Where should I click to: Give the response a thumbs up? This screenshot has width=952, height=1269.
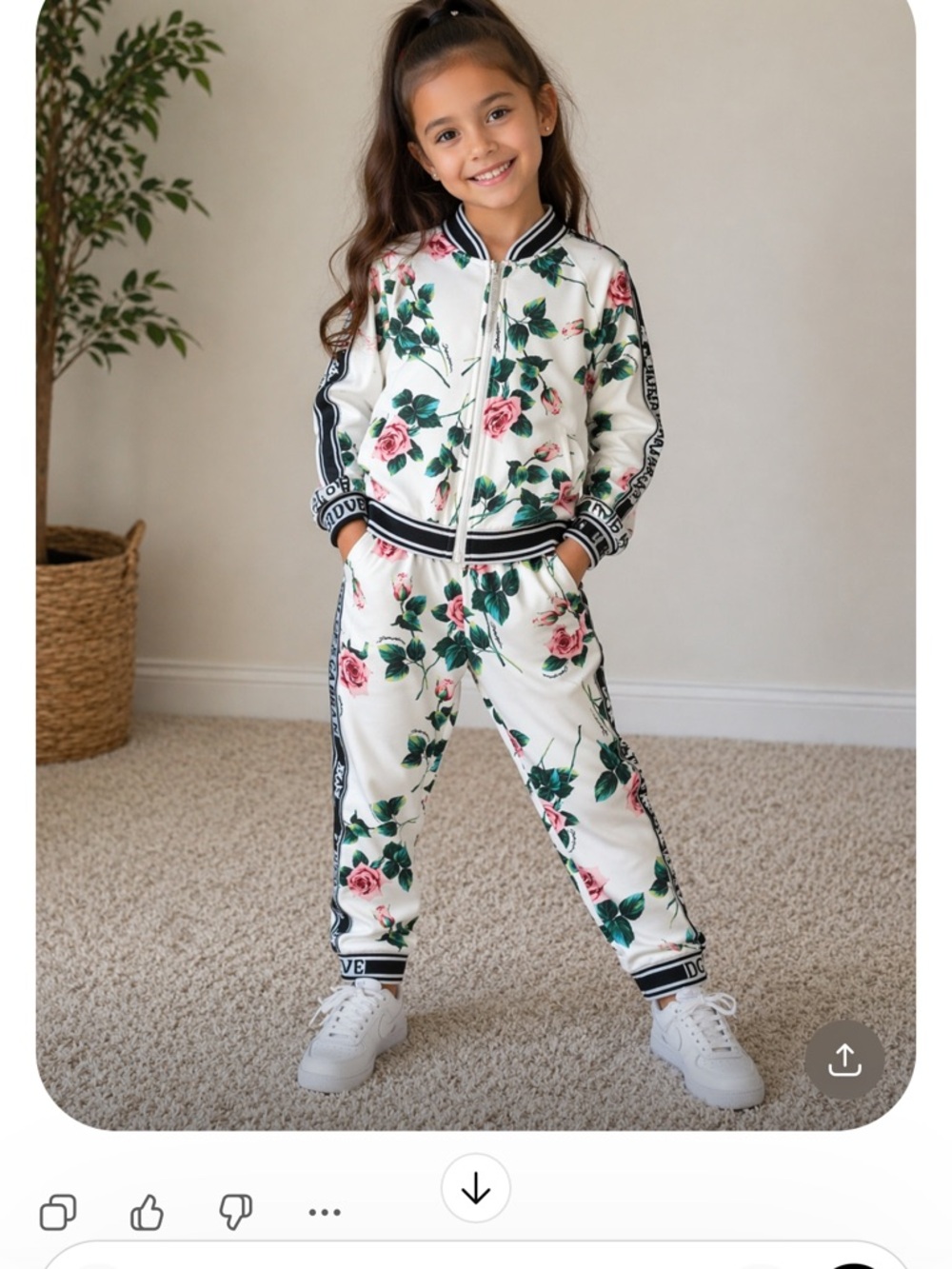point(147,1212)
